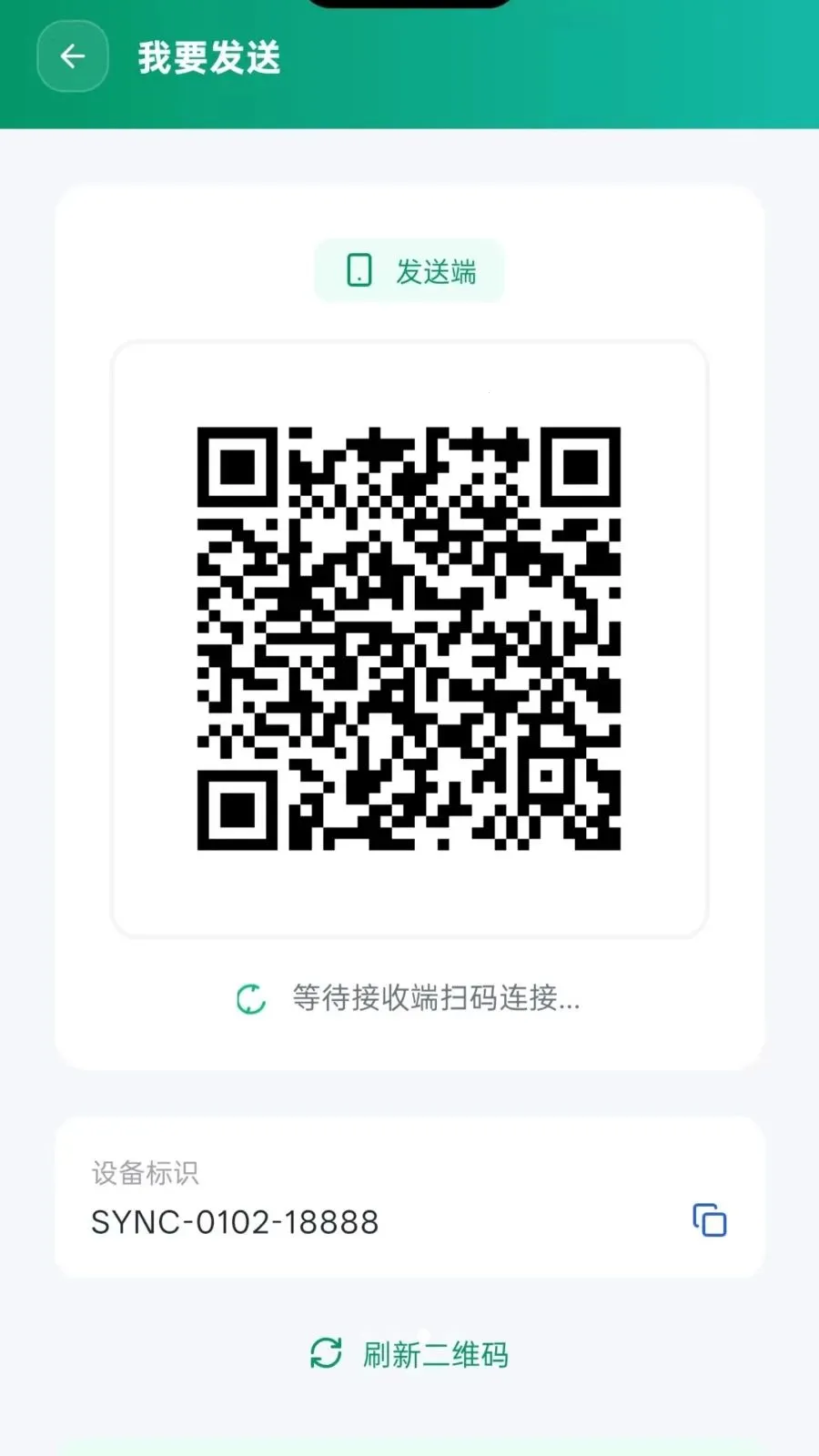Click the 我要发送 page title
Image resolution: width=819 pixels, height=1456 pixels.
coord(209,58)
